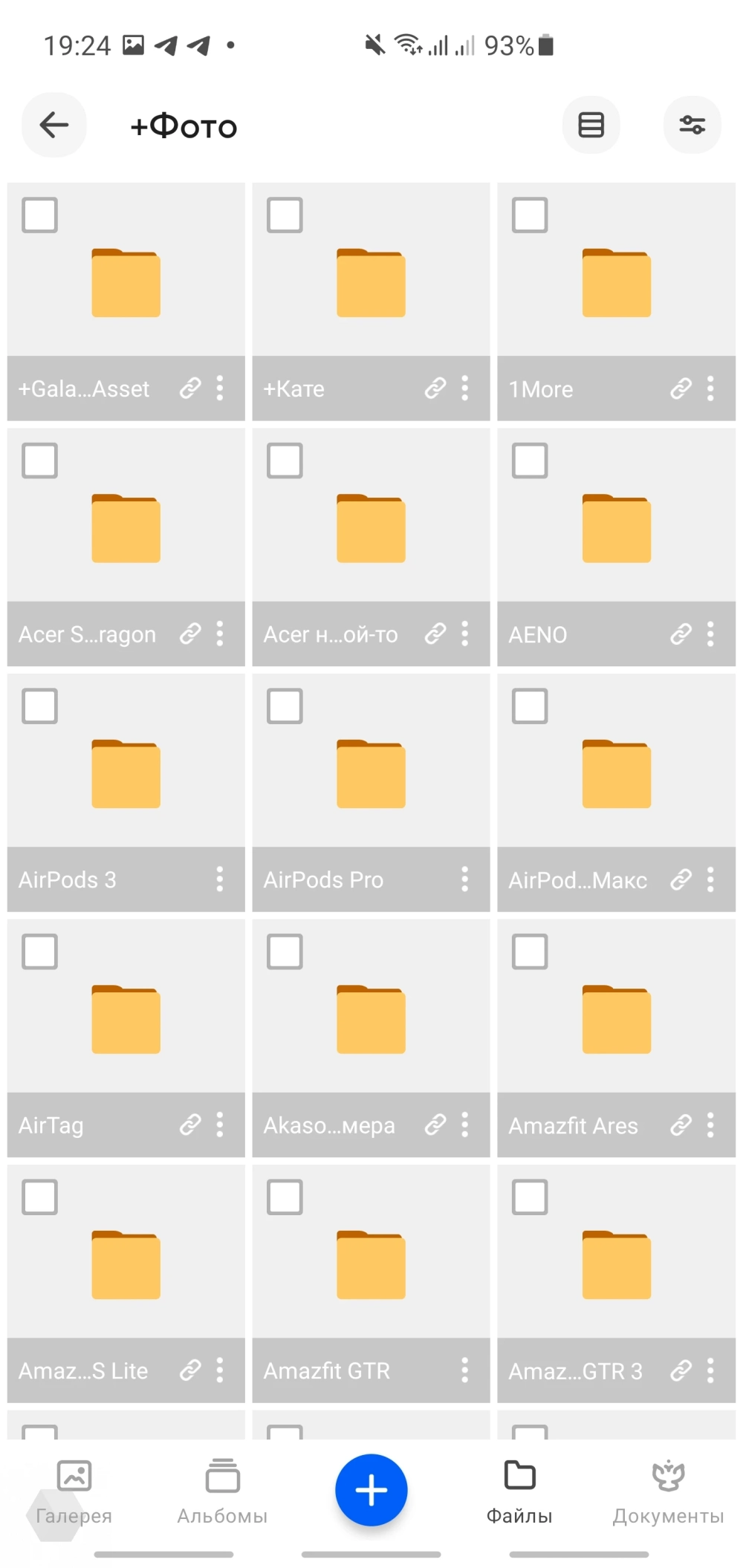Select the 1More folder checkbox

(x=530, y=215)
